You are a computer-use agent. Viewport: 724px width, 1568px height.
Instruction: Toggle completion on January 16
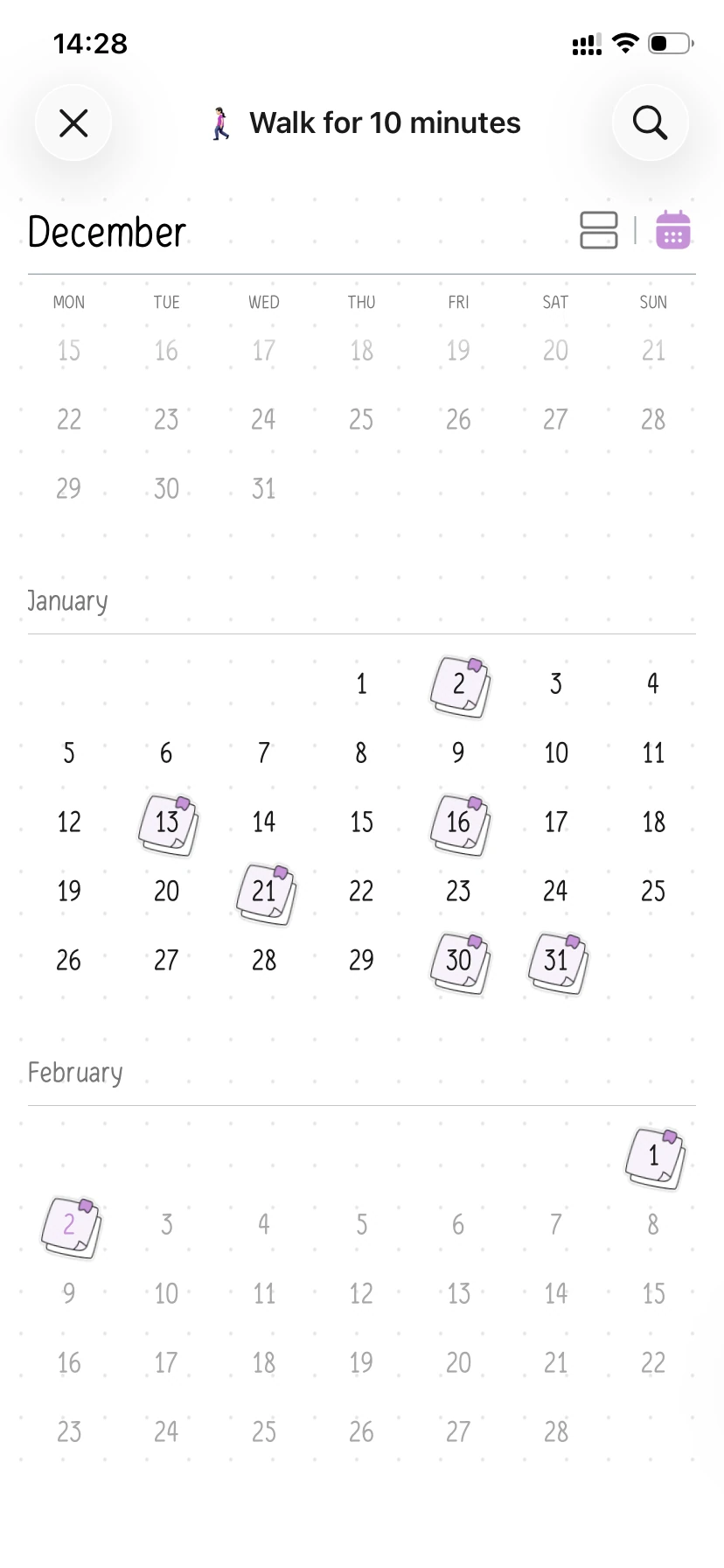coord(458,823)
